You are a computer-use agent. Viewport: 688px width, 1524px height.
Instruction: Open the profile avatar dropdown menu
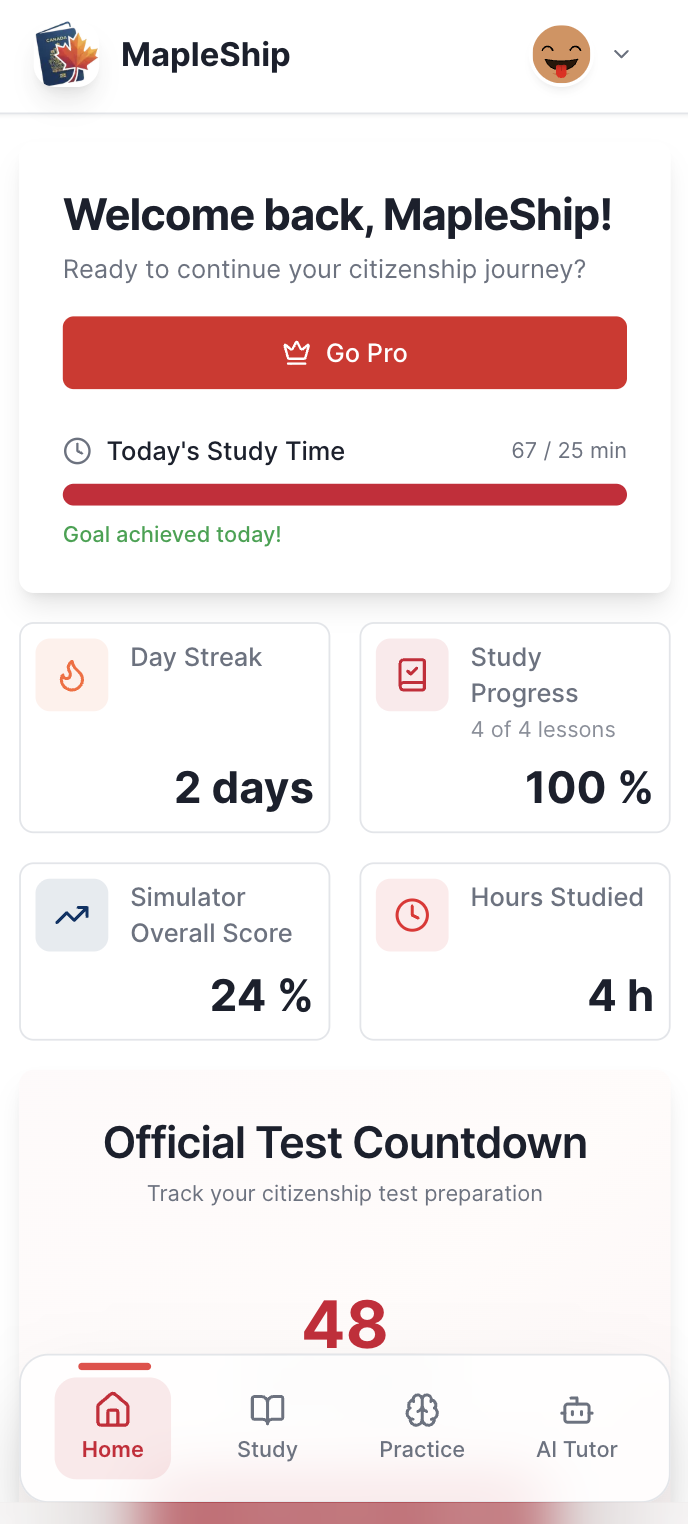pyautogui.click(x=582, y=54)
